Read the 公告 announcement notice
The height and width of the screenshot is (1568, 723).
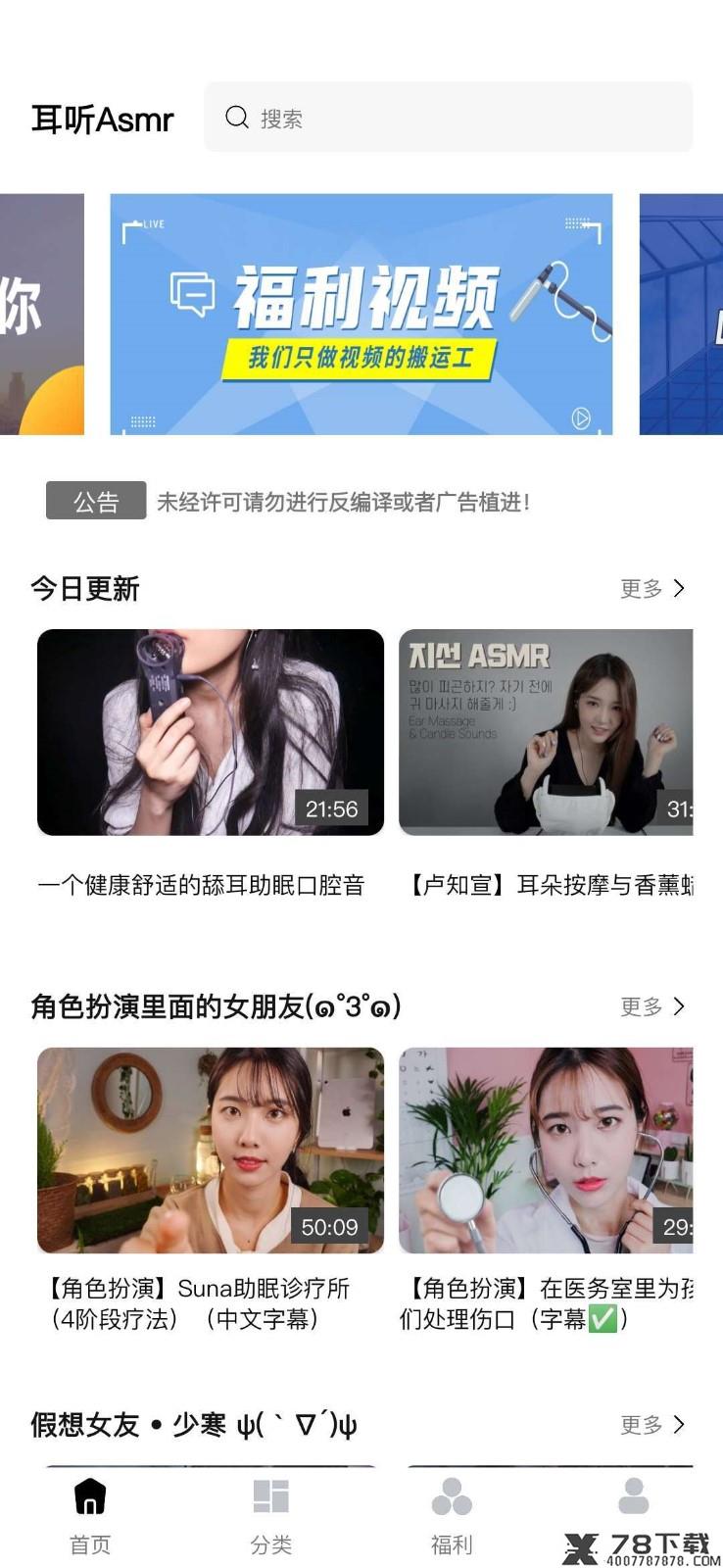point(343,502)
